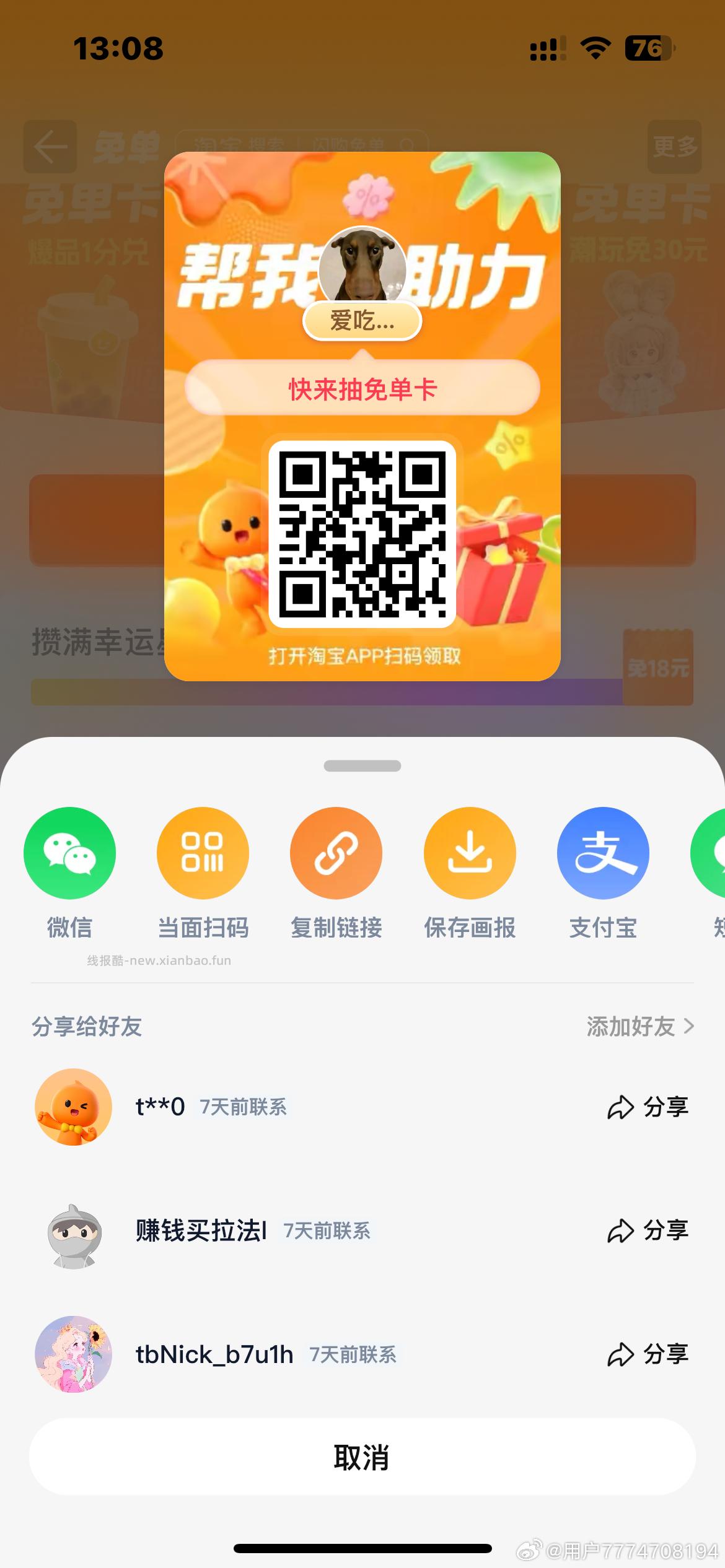The width and height of the screenshot is (725, 1568).
Task: Tap the 复制链接 copy link icon
Action: click(336, 853)
